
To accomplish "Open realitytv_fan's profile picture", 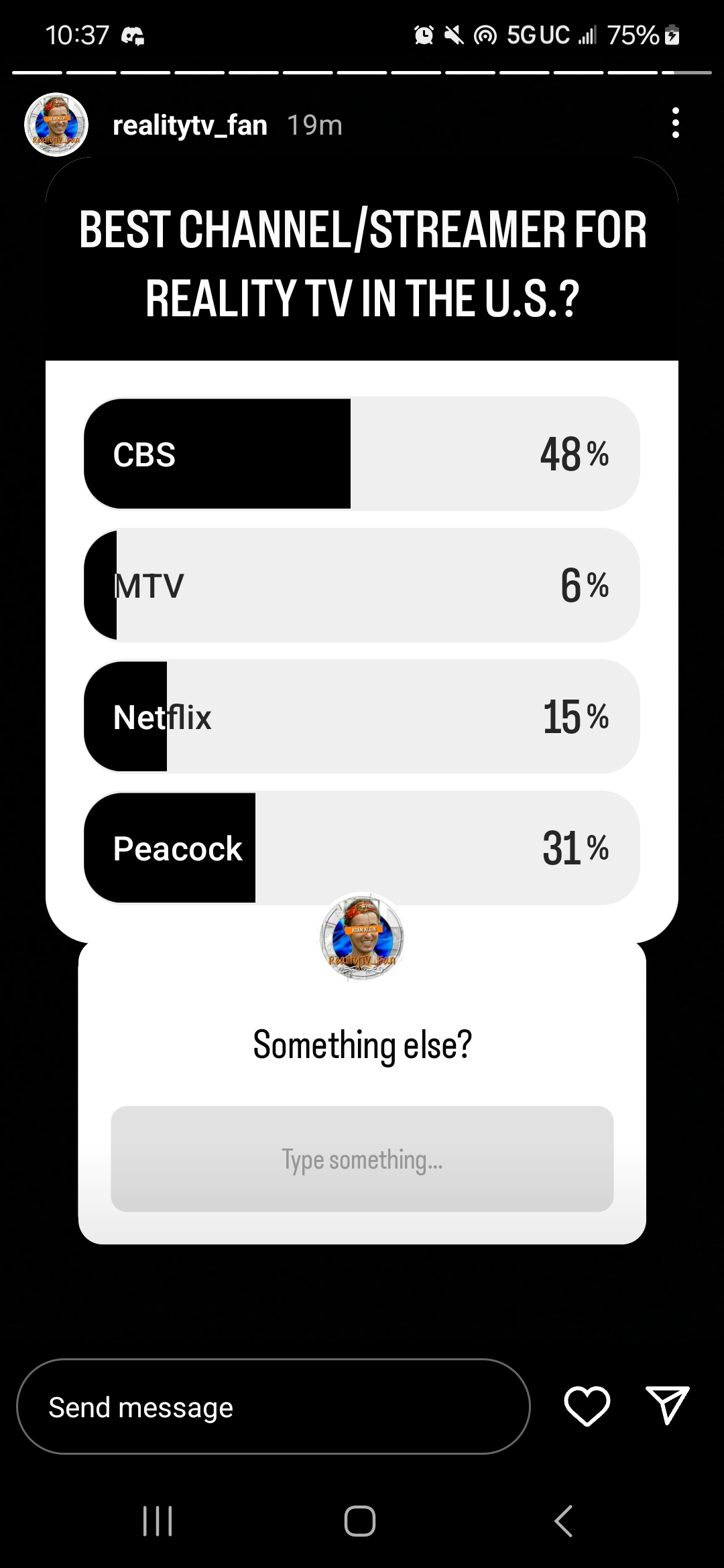I will point(56,125).
